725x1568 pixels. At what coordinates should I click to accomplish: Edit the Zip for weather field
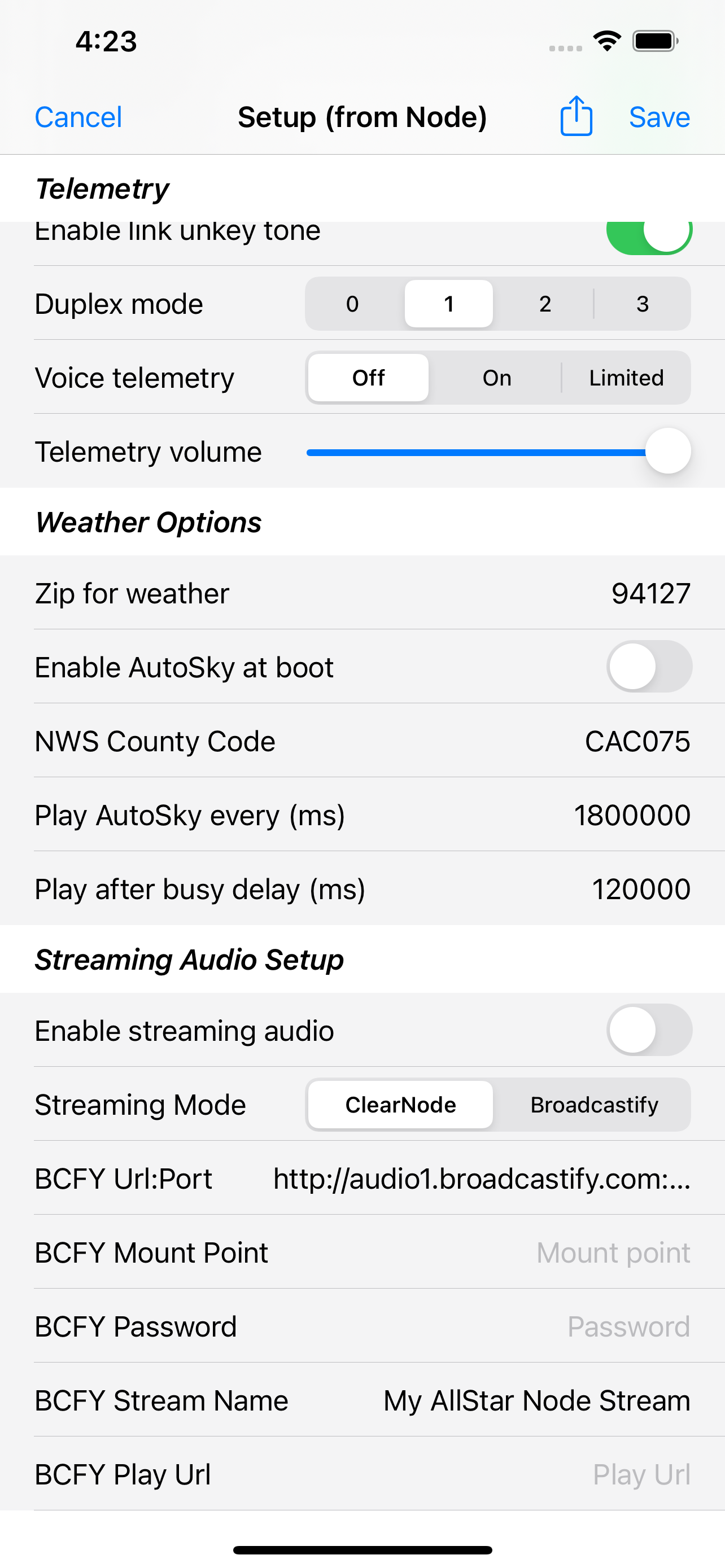pos(650,593)
